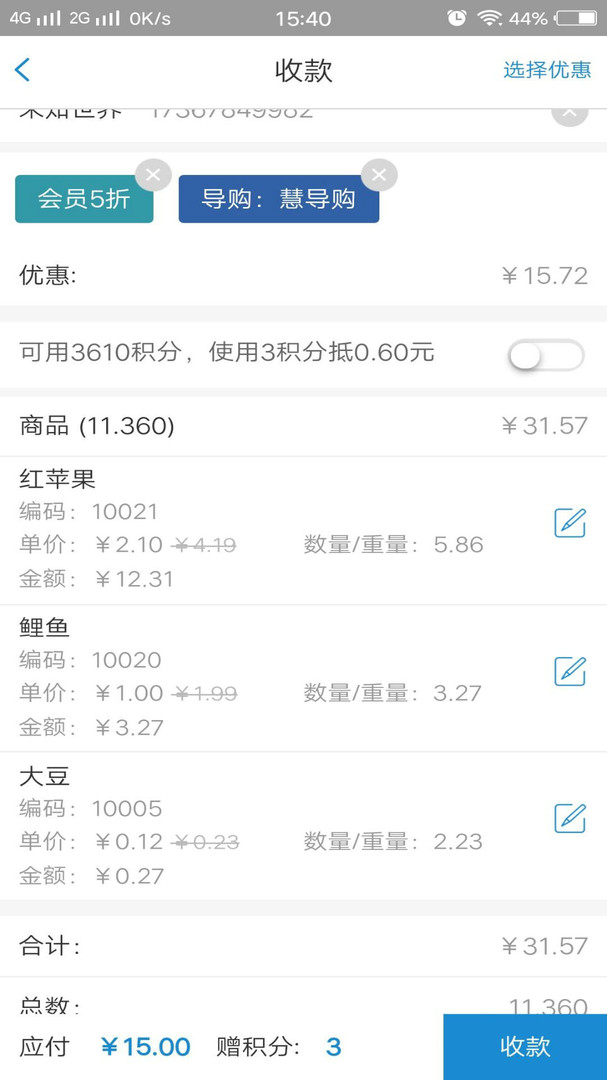Viewport: 607px width, 1080px height.
Task: Open 选择优惠 in the top bar
Action: tap(547, 70)
